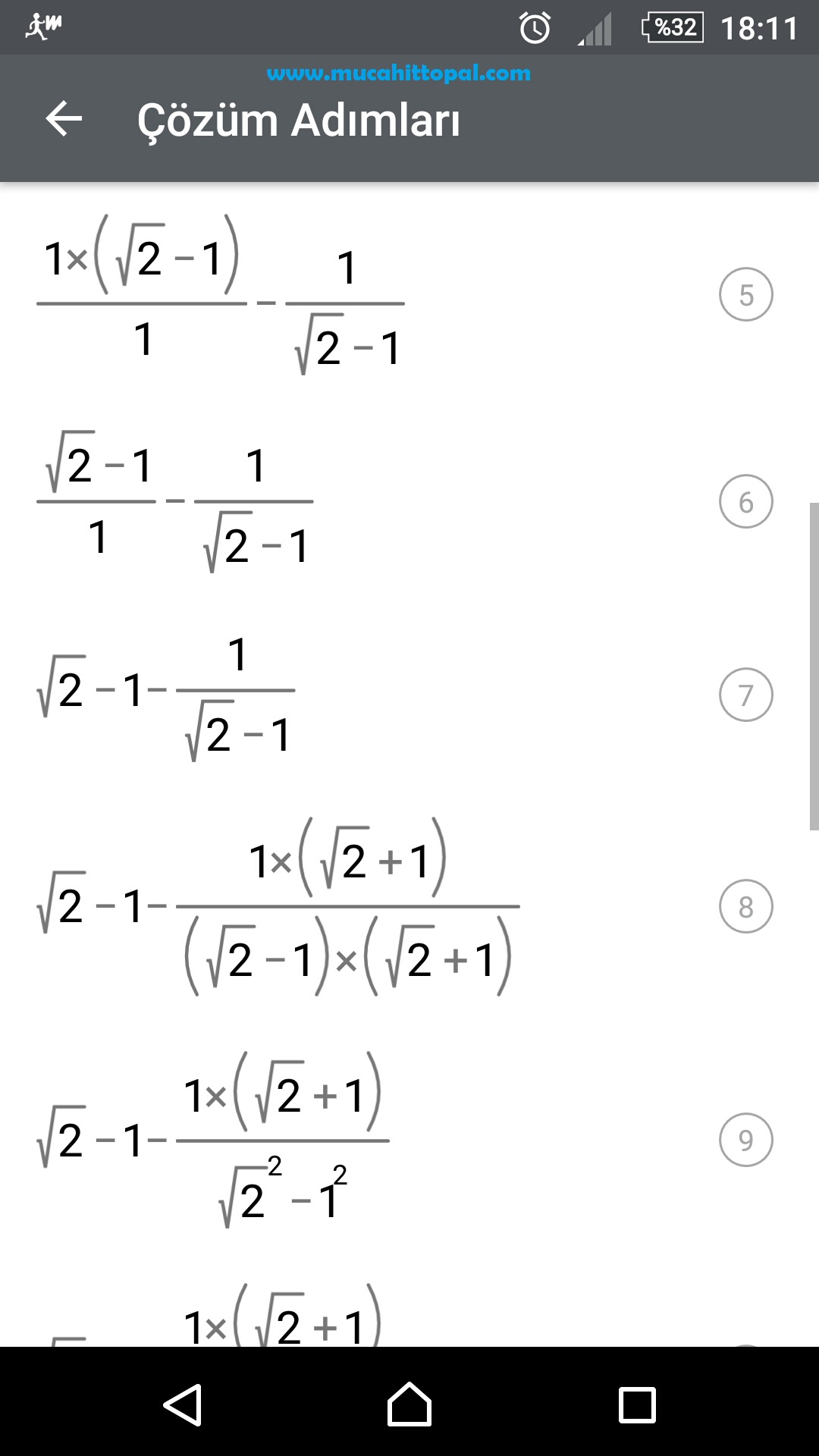This screenshot has width=819, height=1456.
Task: Open explanation for step 5
Action: tap(746, 294)
